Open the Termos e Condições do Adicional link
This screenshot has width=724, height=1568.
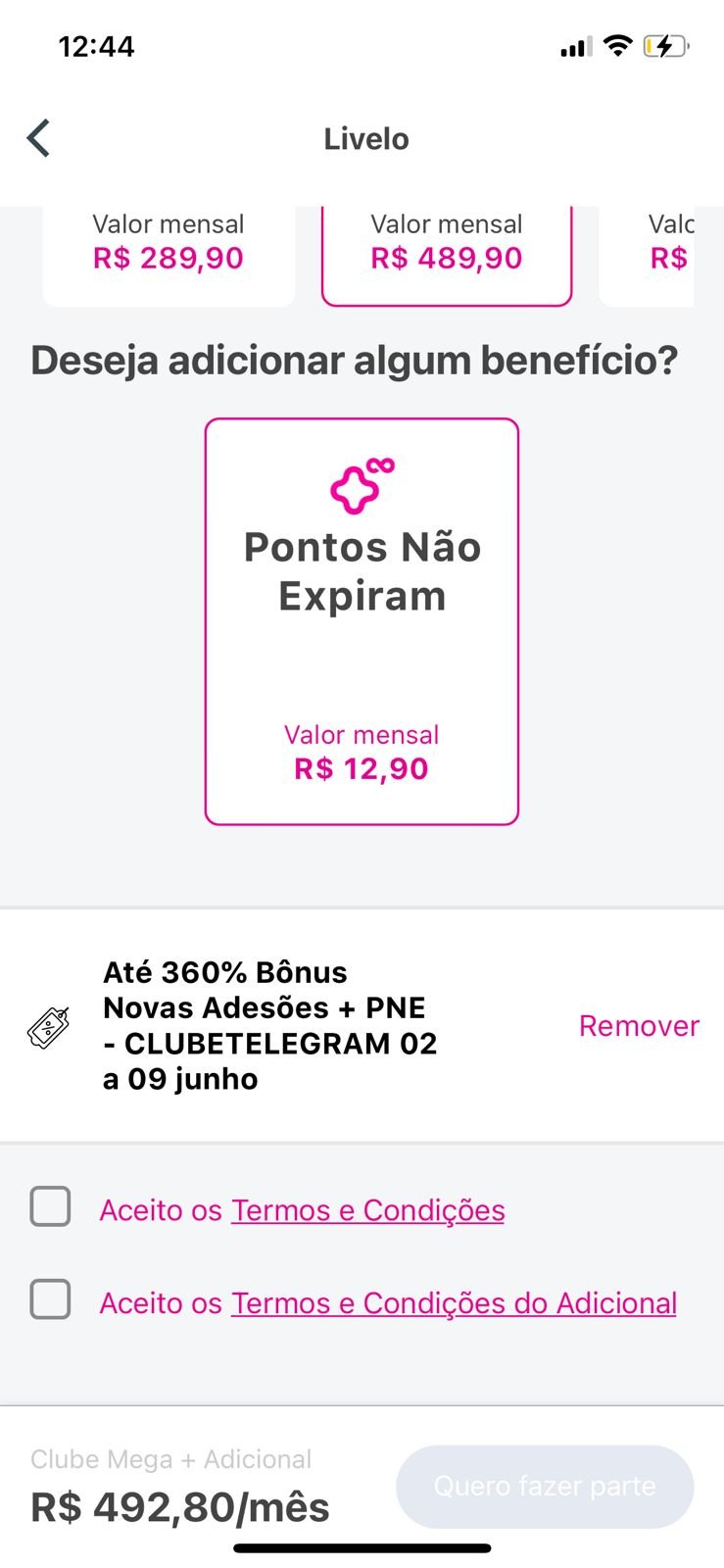pyautogui.click(x=454, y=1303)
